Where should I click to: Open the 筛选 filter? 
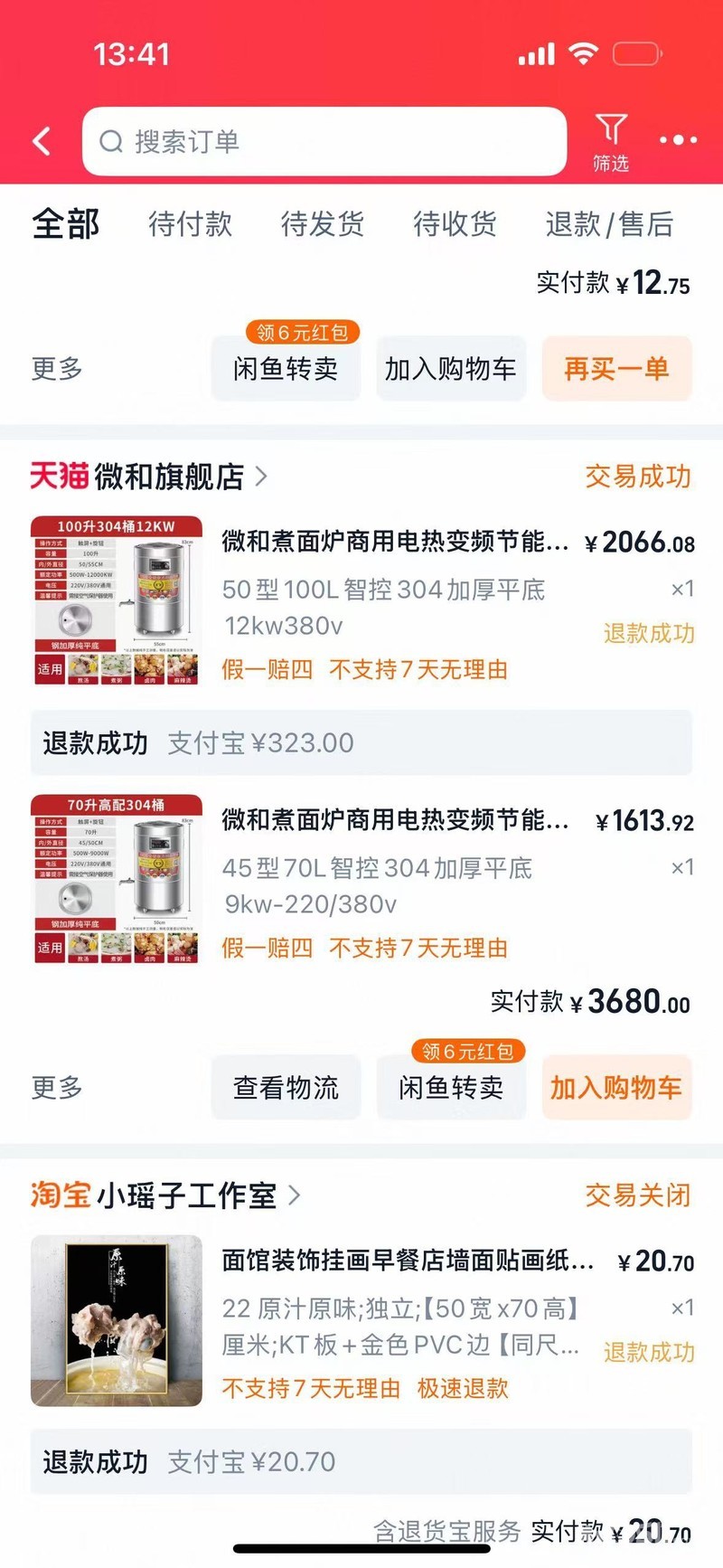(611, 143)
